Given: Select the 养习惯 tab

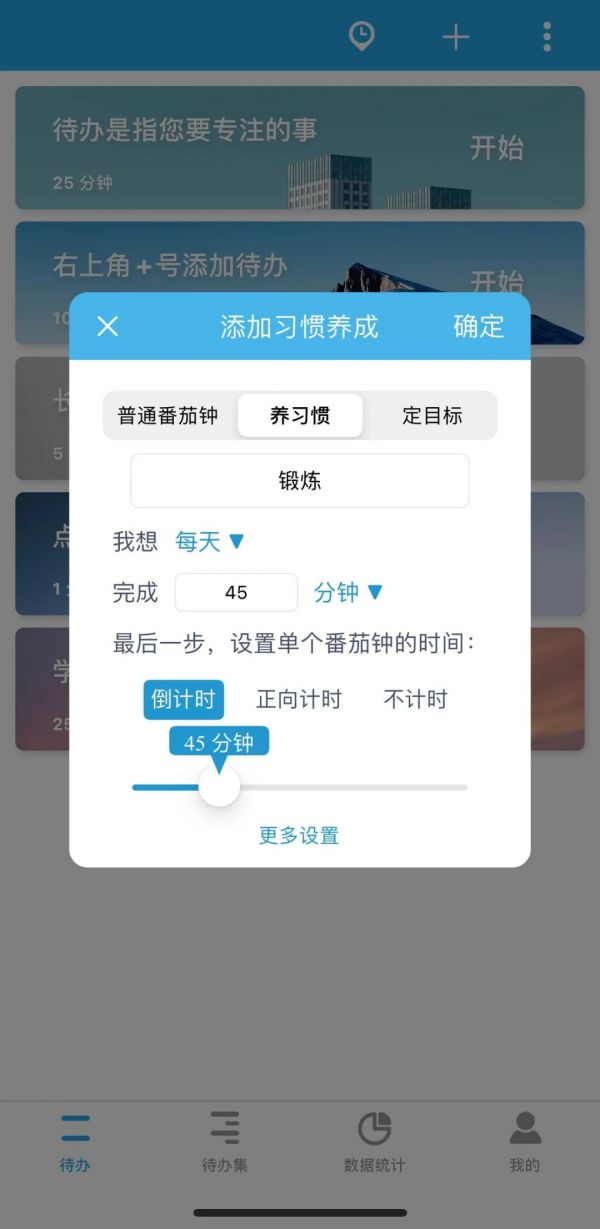Looking at the screenshot, I should (x=300, y=416).
